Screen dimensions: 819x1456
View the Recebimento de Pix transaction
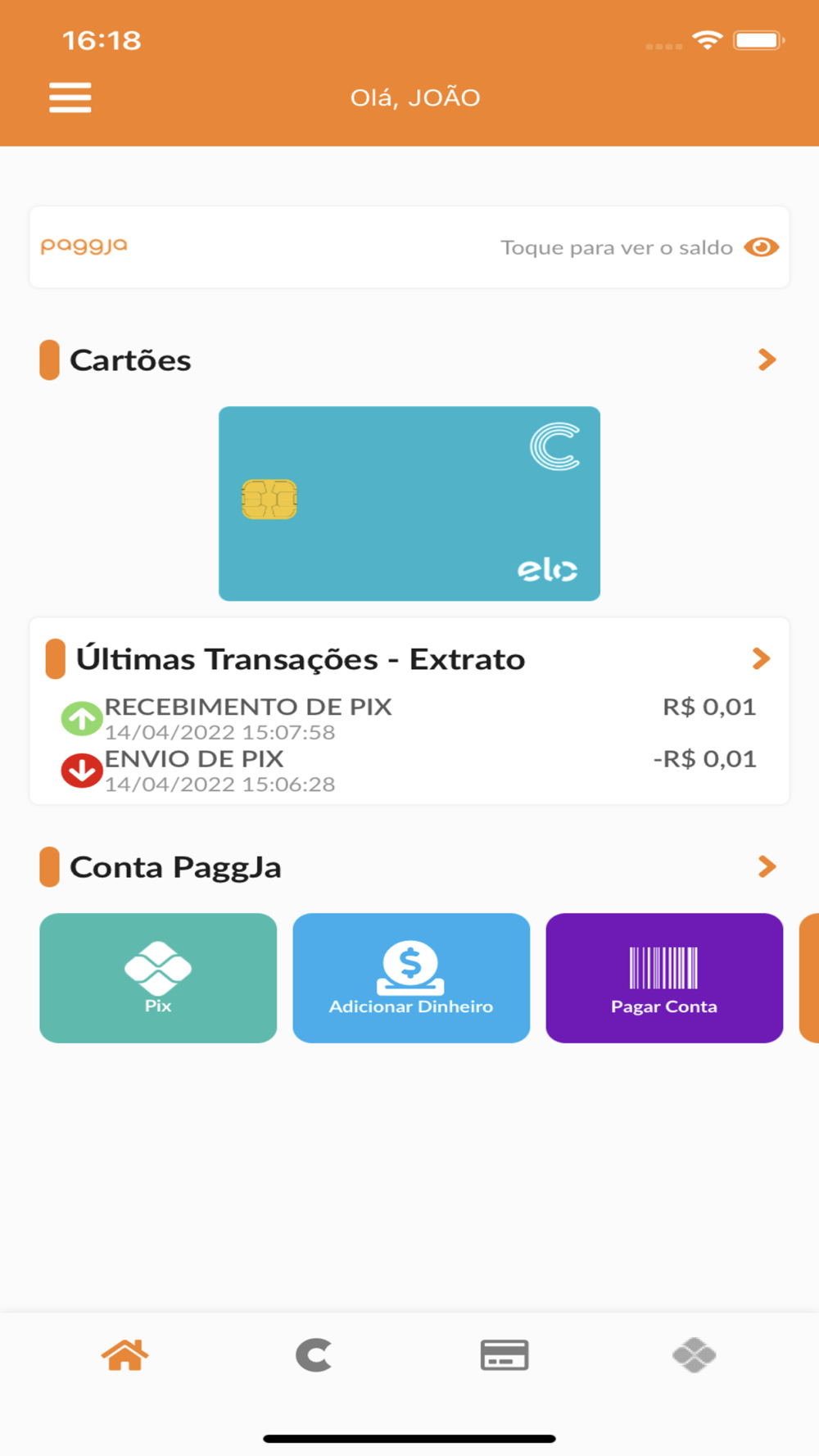pos(247,717)
